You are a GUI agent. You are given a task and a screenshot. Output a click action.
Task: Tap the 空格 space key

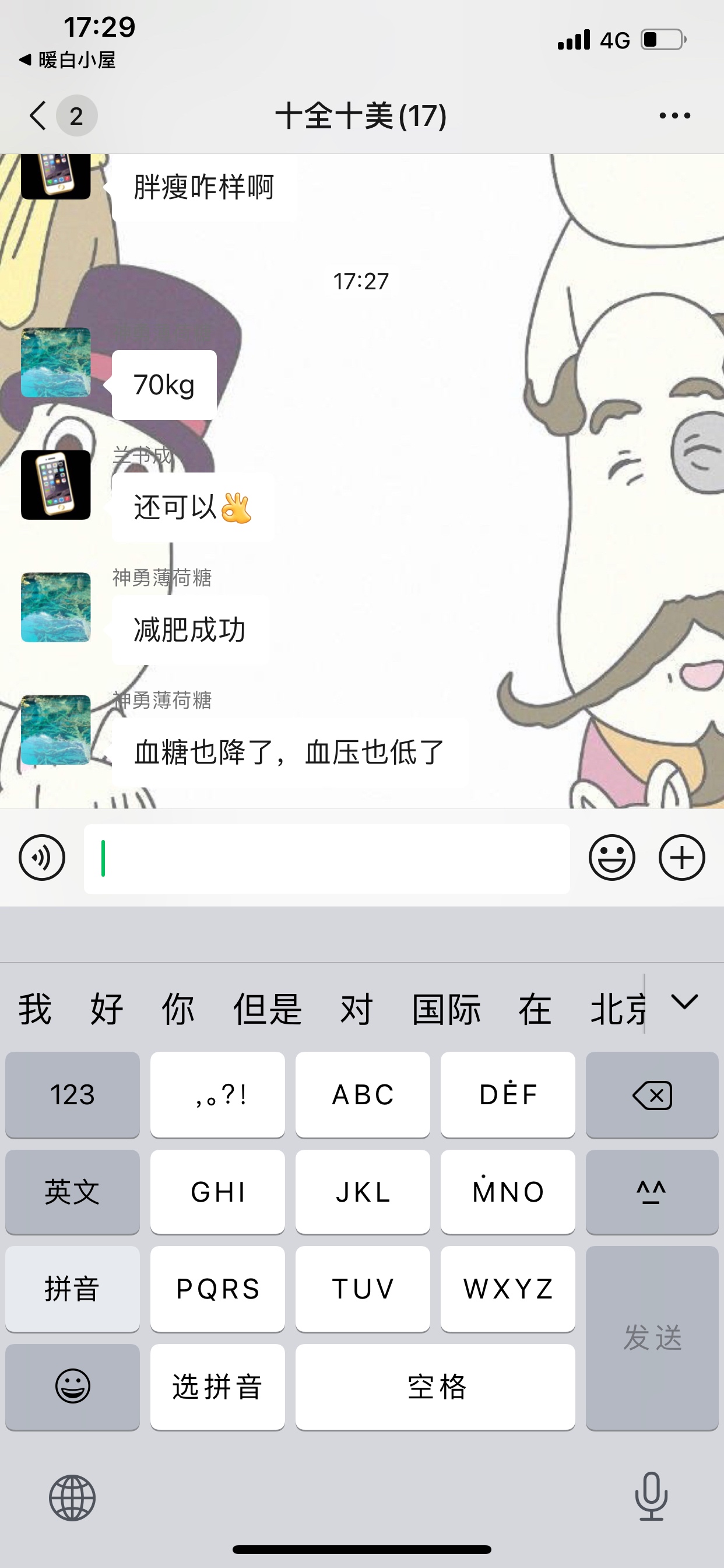(x=435, y=1387)
